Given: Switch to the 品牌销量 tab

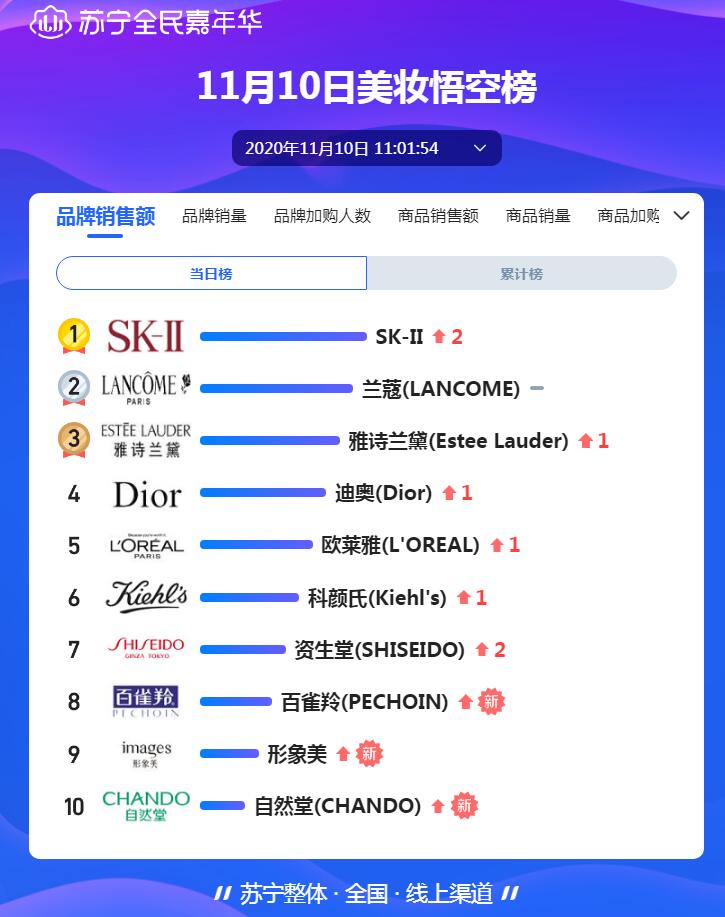Looking at the screenshot, I should click(x=214, y=216).
